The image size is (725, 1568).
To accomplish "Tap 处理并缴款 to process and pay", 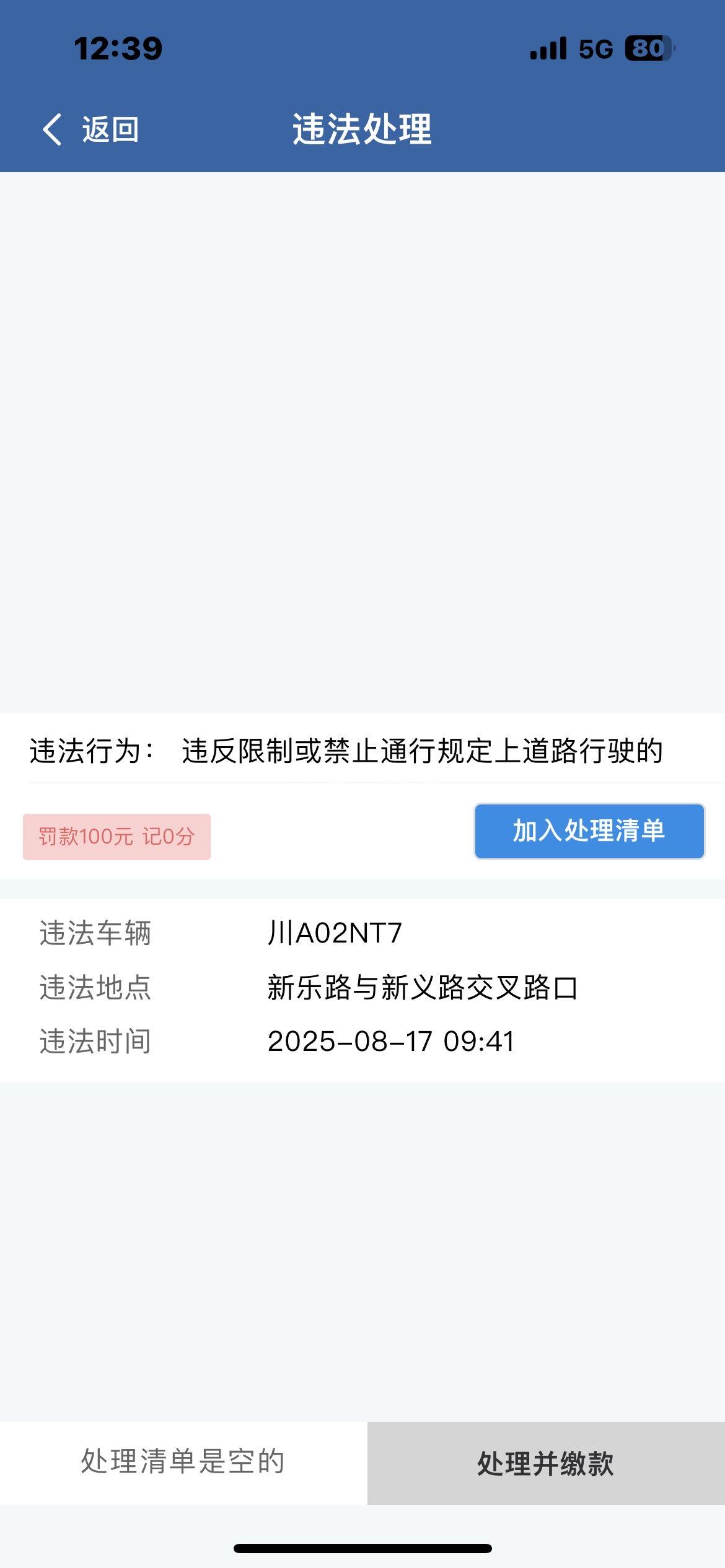I will click(545, 1464).
